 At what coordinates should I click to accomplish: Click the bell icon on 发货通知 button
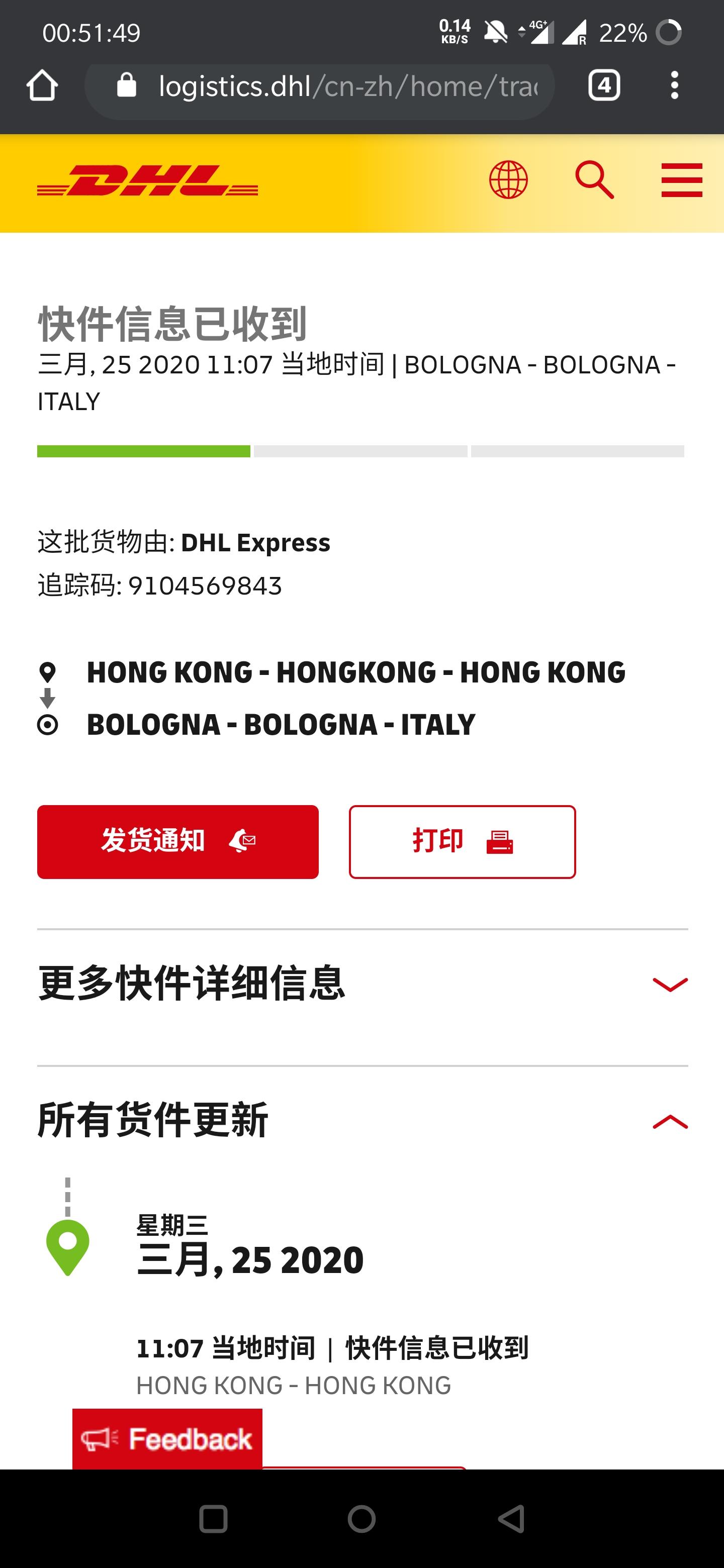(243, 842)
